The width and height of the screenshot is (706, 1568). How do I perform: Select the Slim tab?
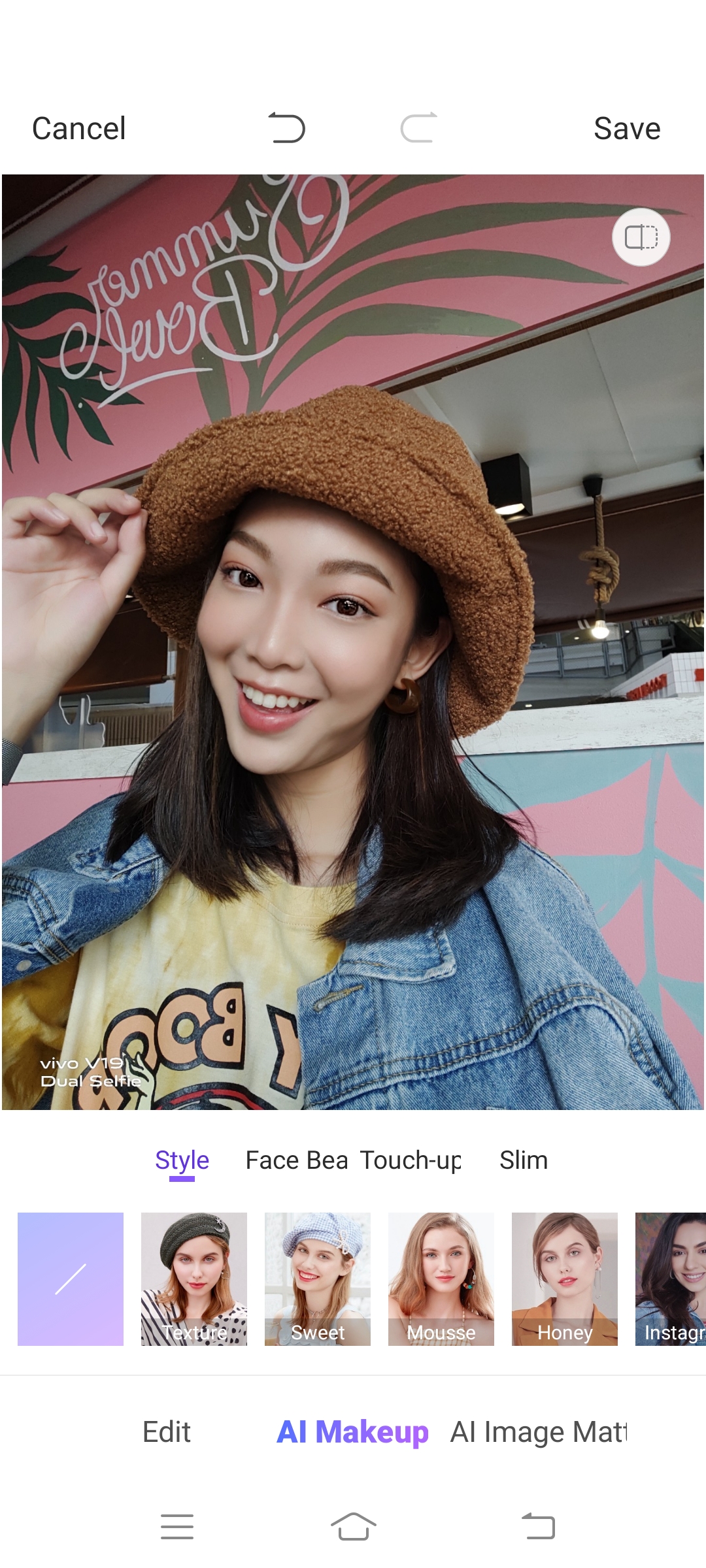point(523,1160)
